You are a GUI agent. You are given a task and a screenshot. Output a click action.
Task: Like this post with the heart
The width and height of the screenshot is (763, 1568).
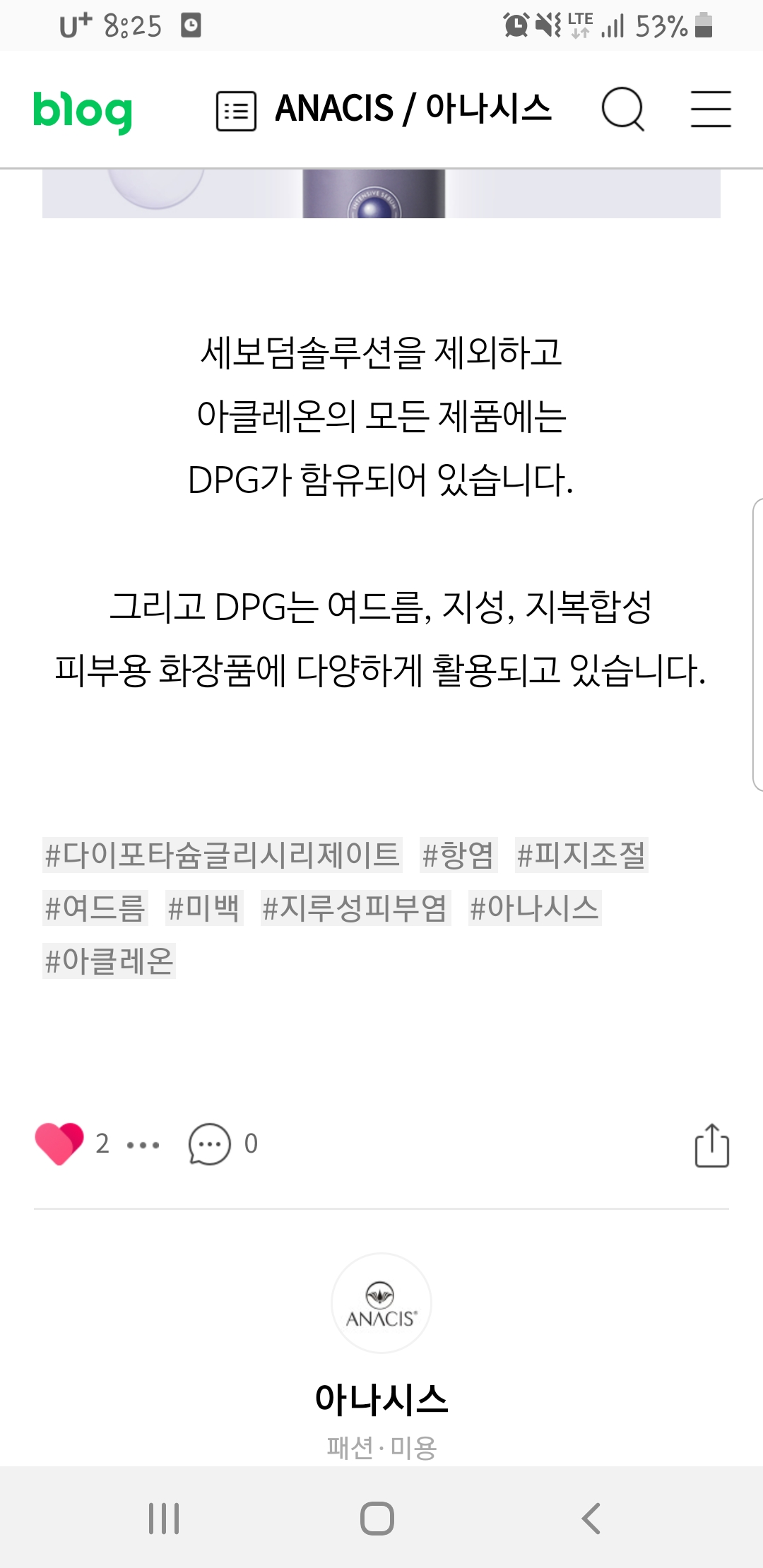(x=59, y=1144)
